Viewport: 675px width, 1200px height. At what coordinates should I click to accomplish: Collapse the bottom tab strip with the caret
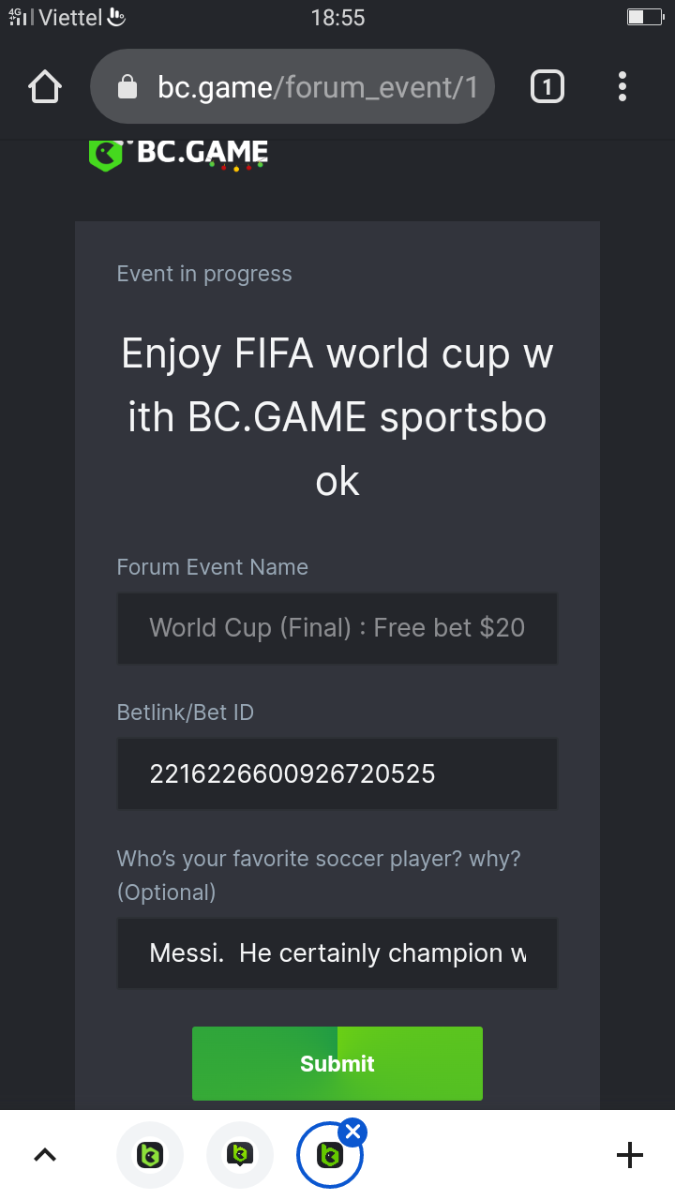45,1156
